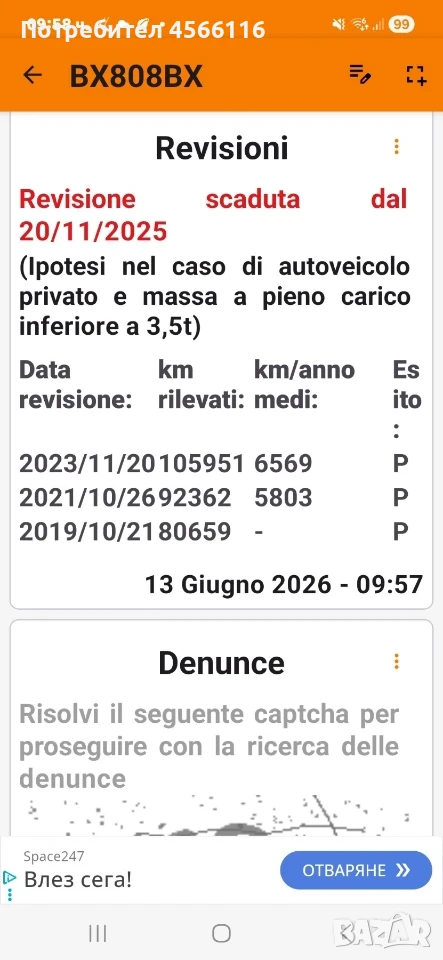Image resolution: width=443 pixels, height=960 pixels.
Task: Tap the ОТВАРЯНЕ button in the ad banner
Action: [356, 870]
